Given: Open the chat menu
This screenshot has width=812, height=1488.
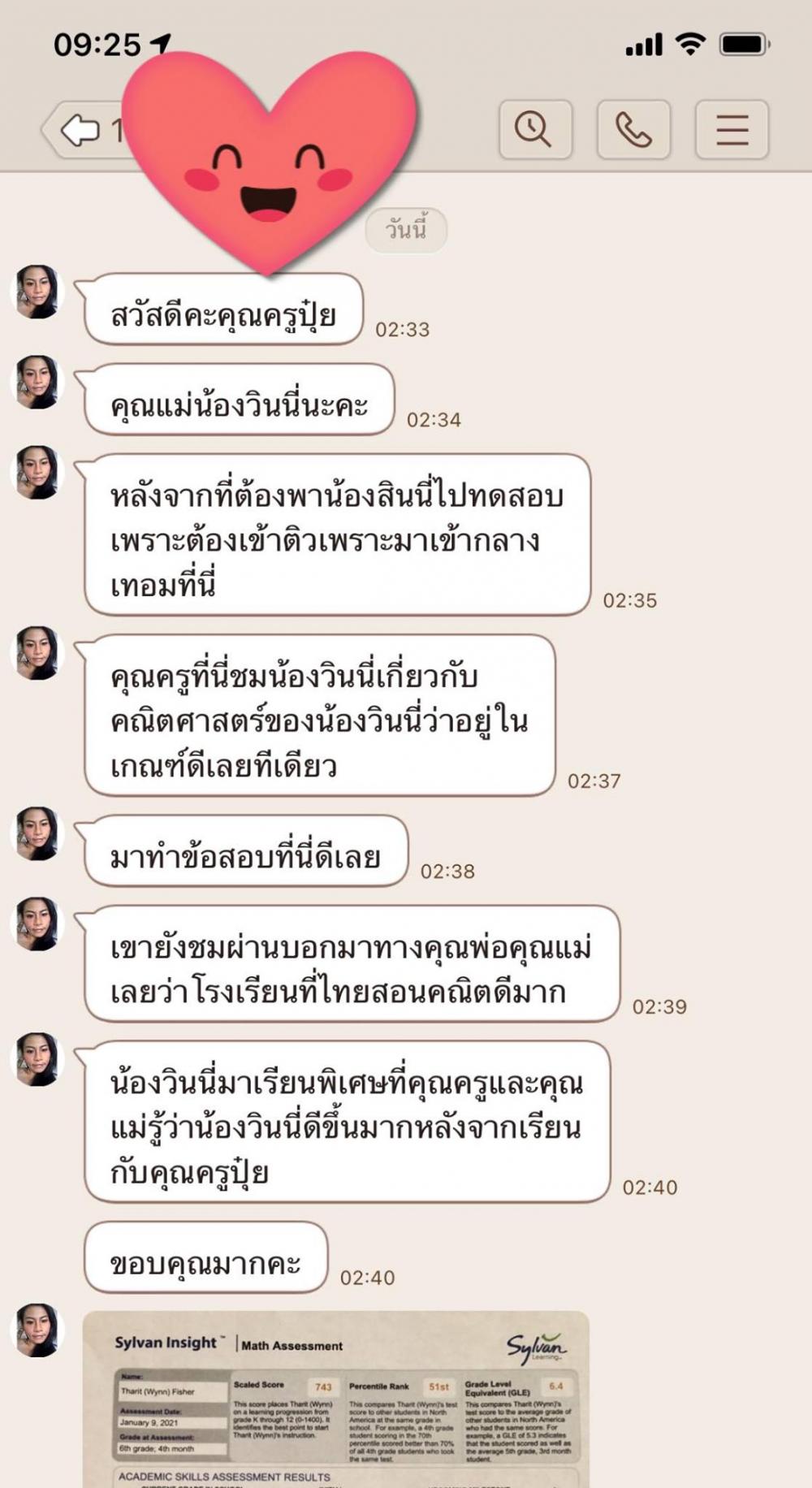Looking at the screenshot, I should pyautogui.click(x=732, y=129).
